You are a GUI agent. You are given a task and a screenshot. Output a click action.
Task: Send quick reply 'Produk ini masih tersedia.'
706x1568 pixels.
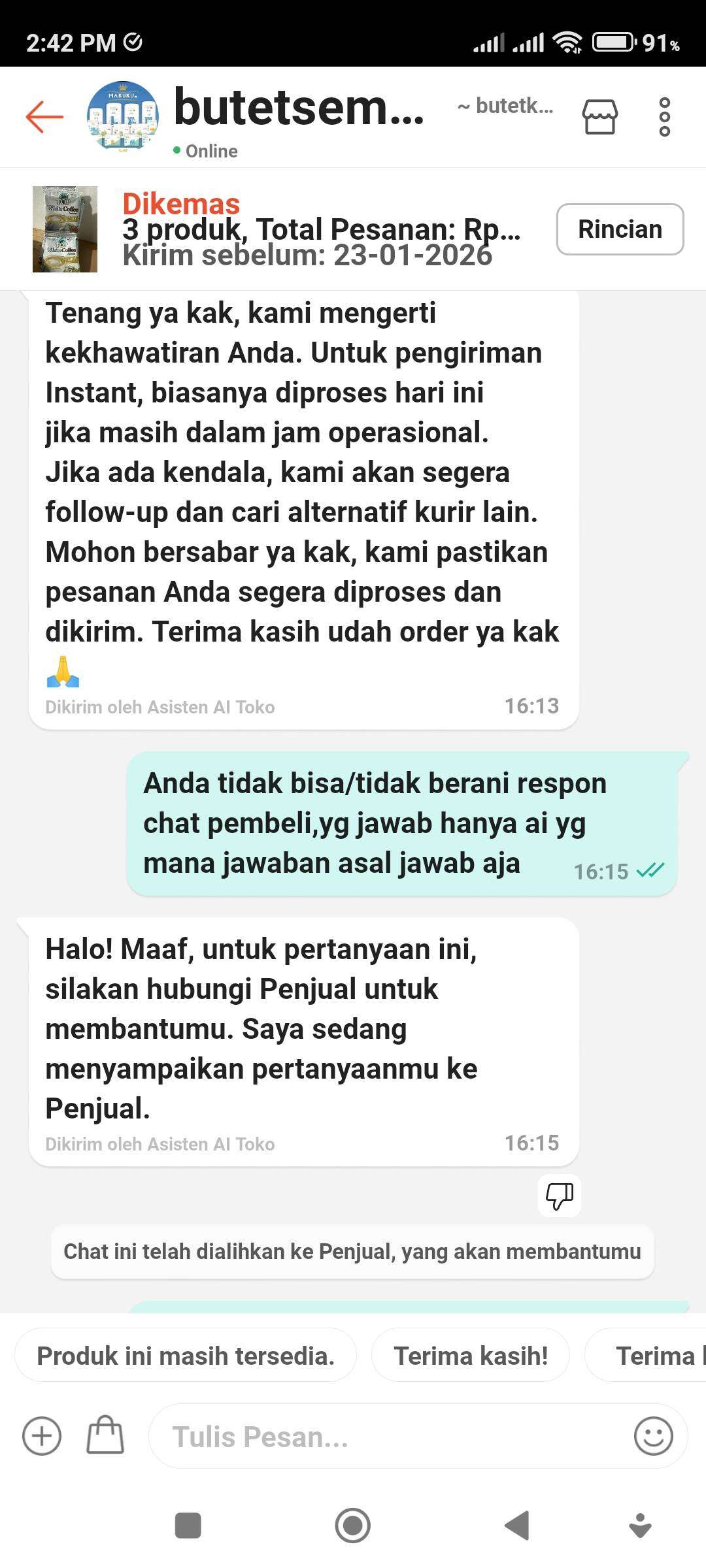pyautogui.click(x=186, y=1356)
